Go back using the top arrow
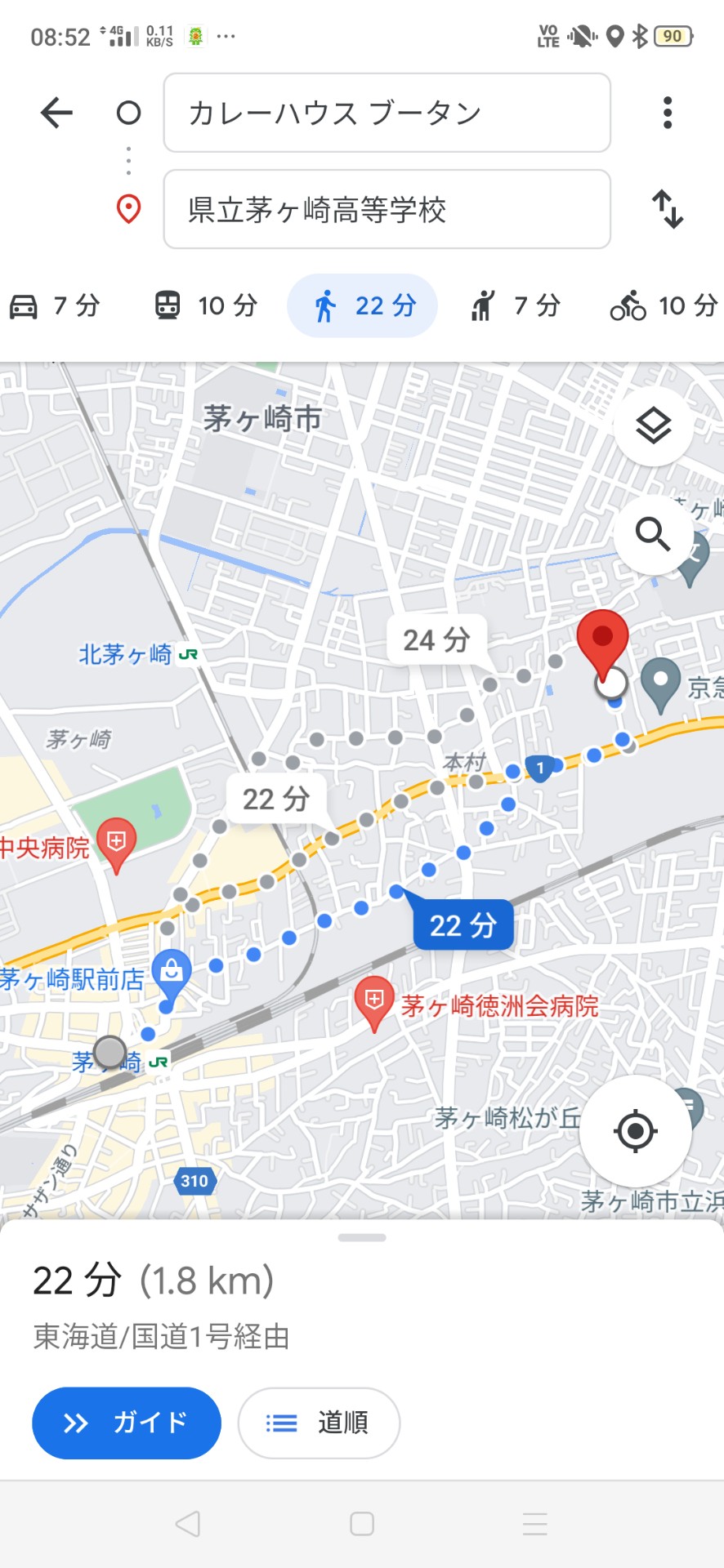Screen dimensions: 724x1568 [x=56, y=113]
